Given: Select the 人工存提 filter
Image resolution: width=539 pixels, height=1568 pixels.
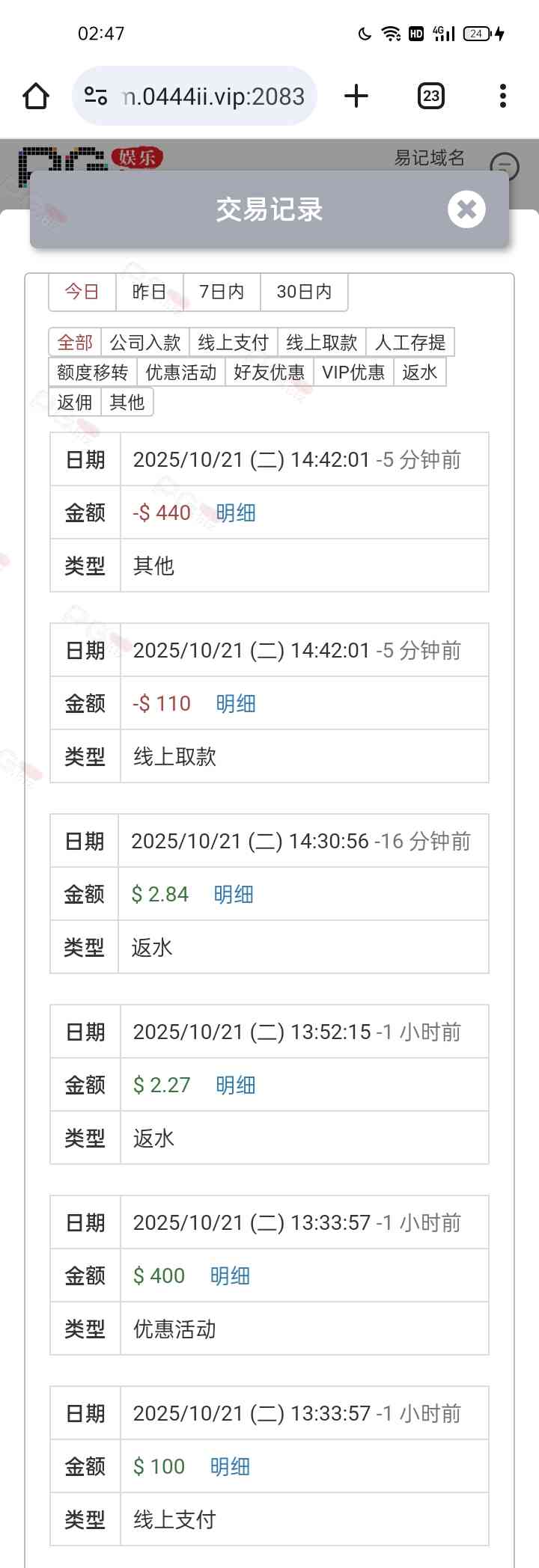Looking at the screenshot, I should point(409,343).
